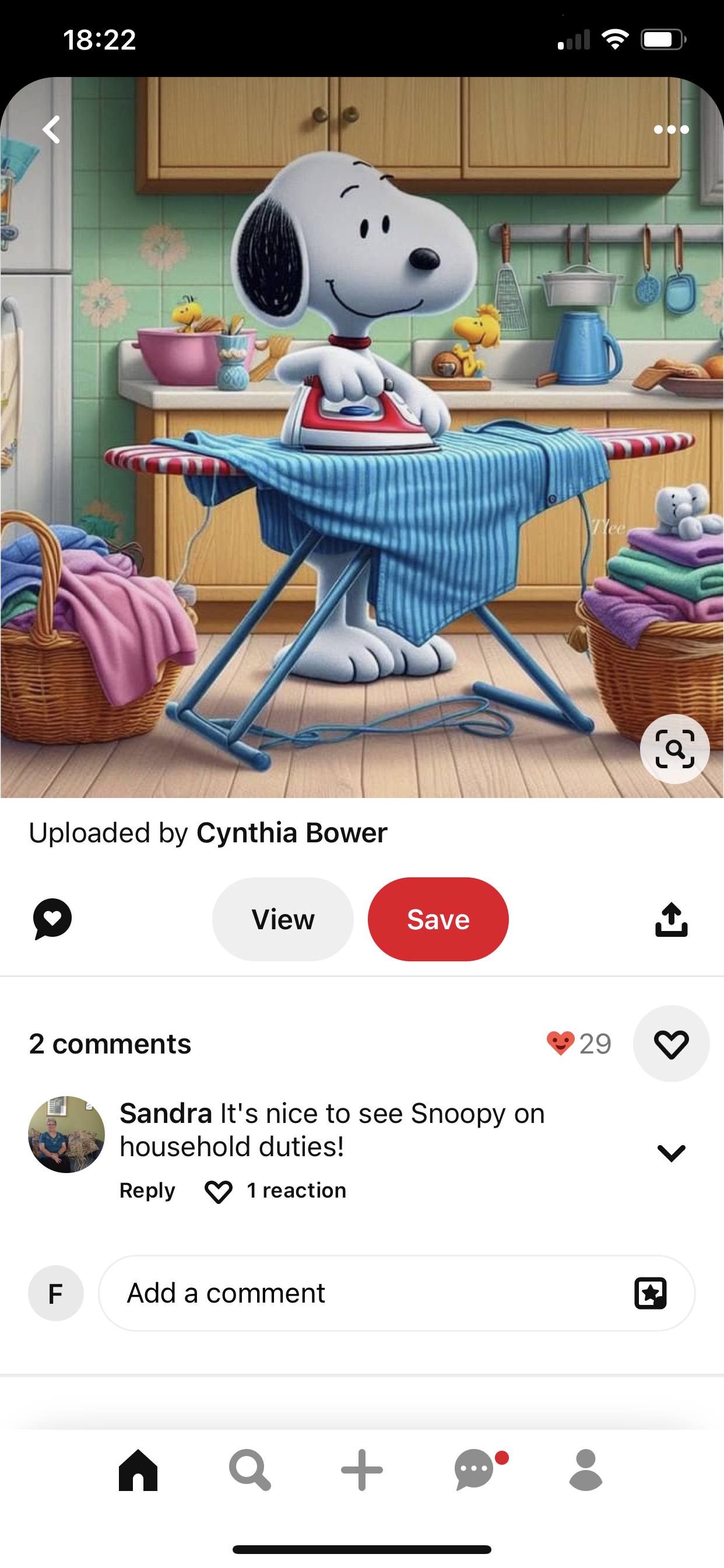Save this pin

438,919
